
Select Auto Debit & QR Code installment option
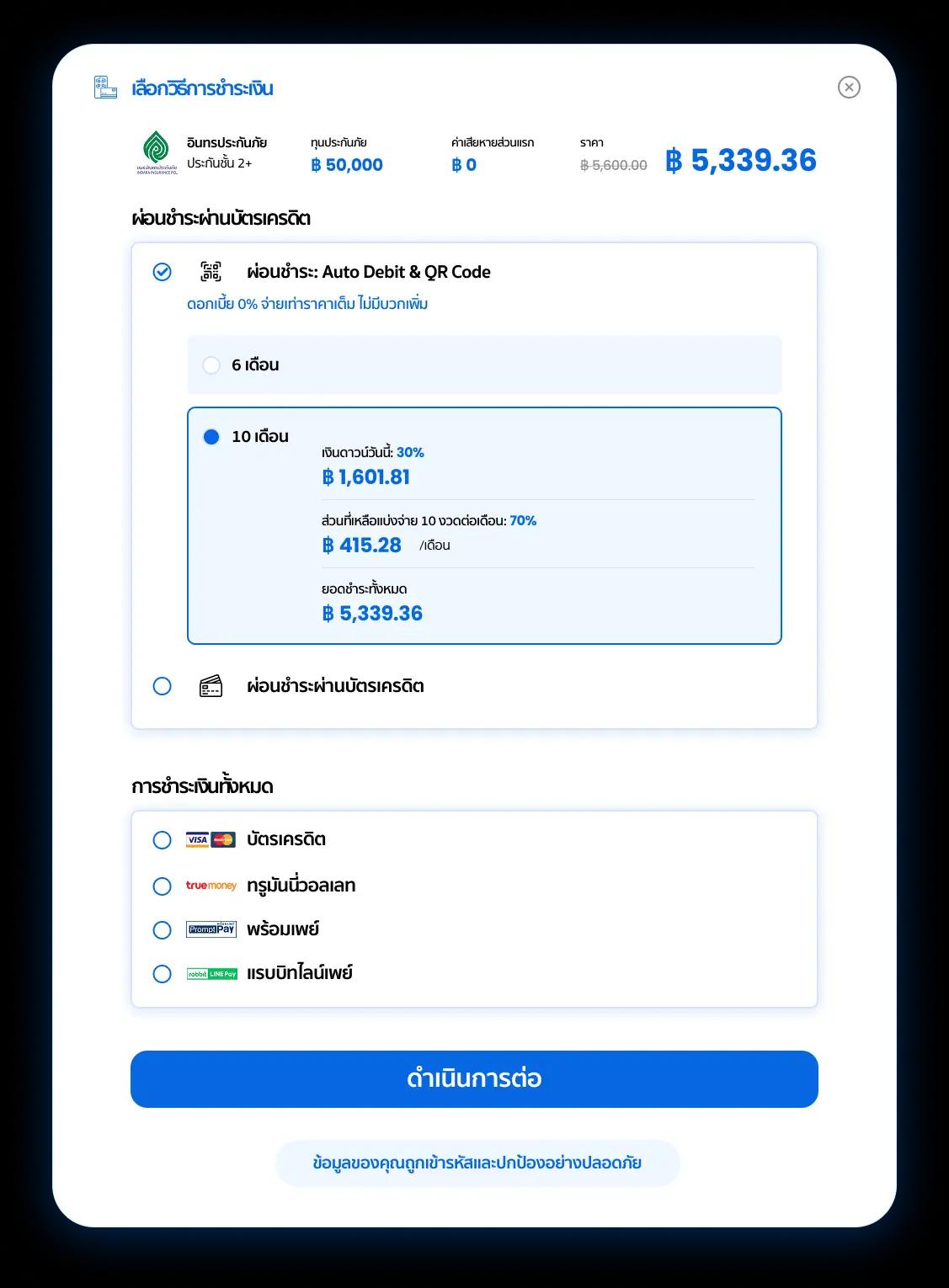pos(162,272)
